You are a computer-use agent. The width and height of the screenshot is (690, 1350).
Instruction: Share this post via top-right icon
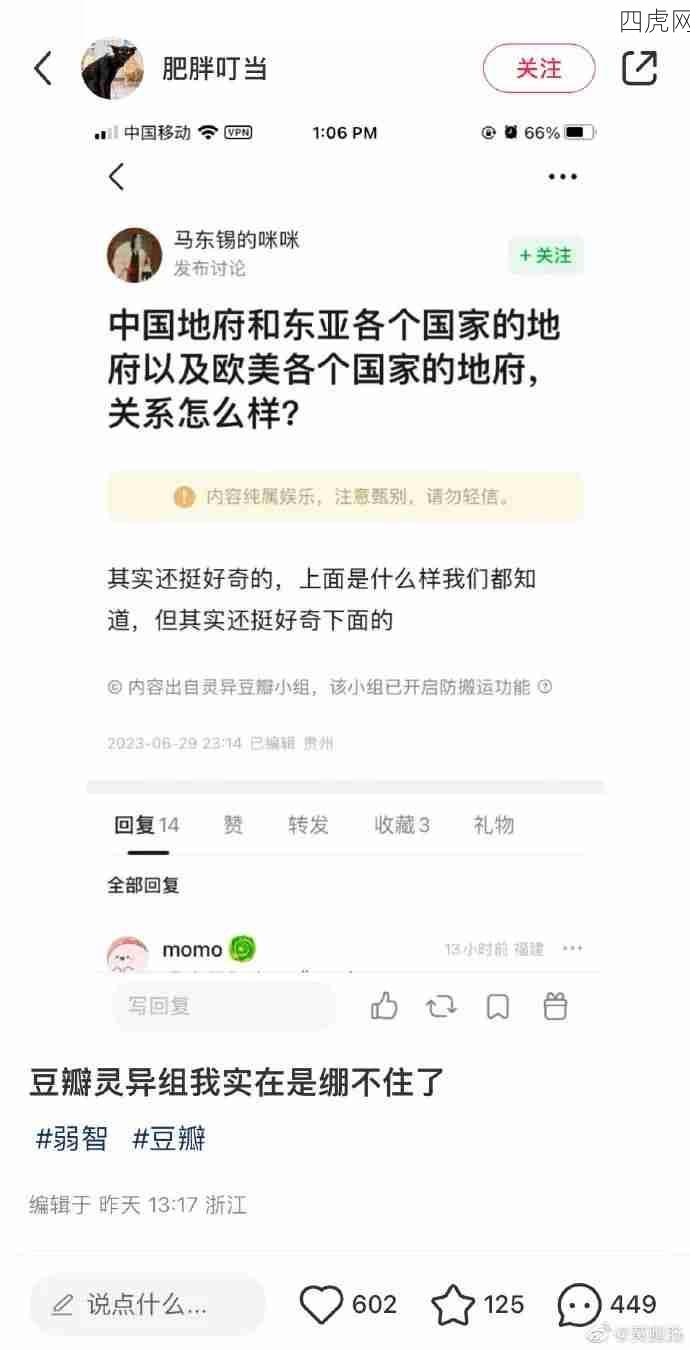639,68
